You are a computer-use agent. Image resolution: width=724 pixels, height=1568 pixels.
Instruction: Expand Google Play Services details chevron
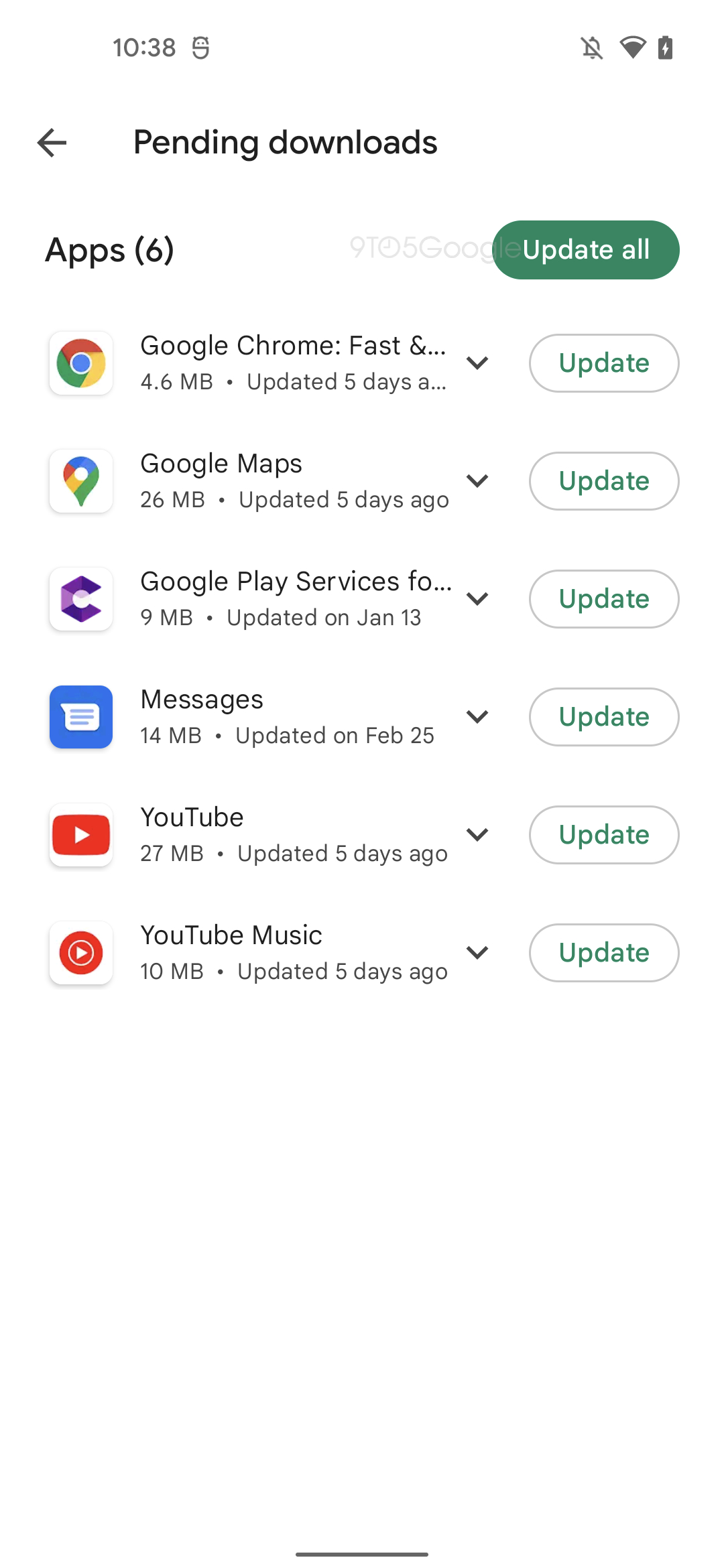[x=477, y=599]
